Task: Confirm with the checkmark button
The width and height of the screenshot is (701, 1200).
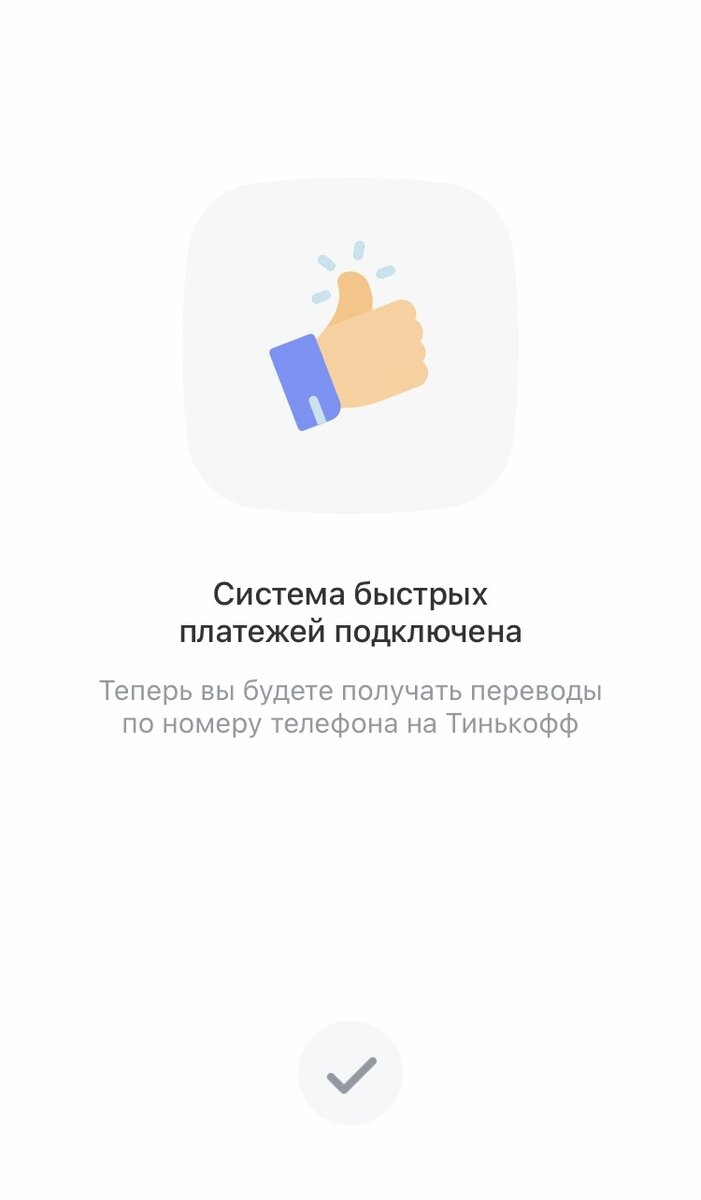Action: 351,1073
